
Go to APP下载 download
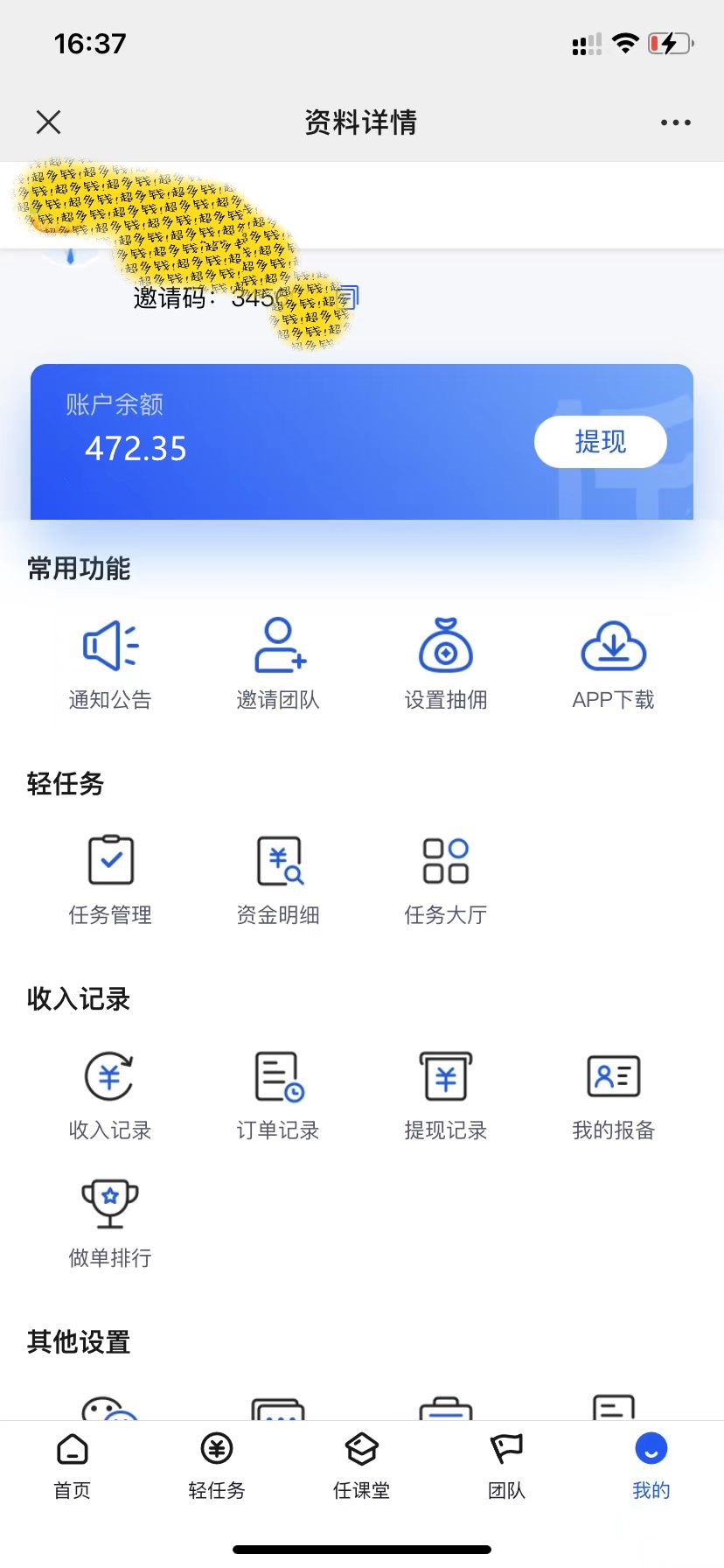click(x=613, y=663)
